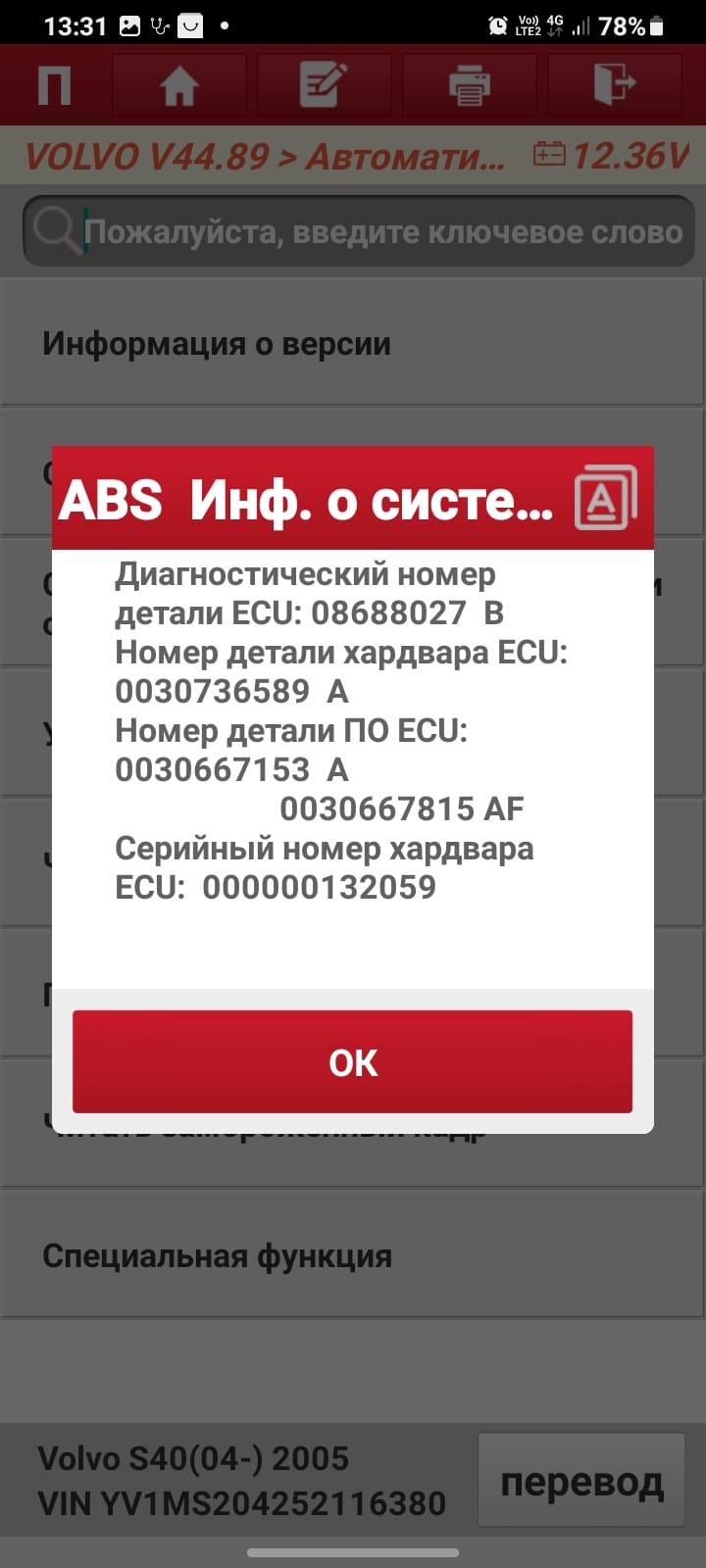Tap the translate icon in dialog header

tap(604, 498)
